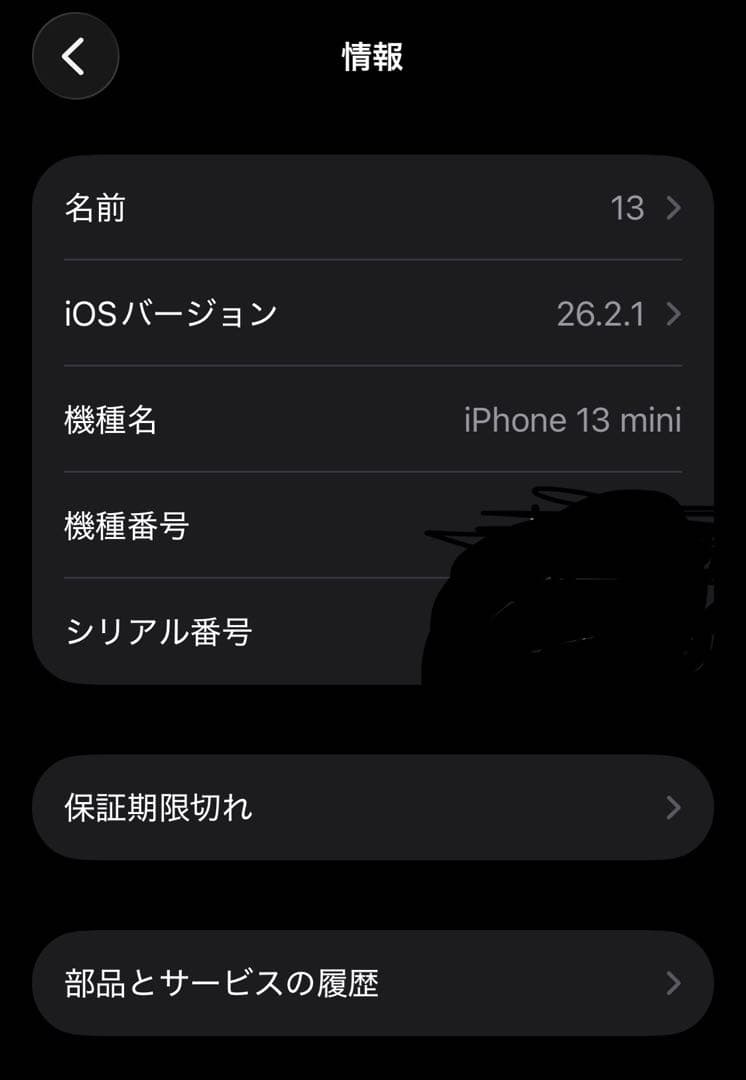
Task: Expand the chevron beside iOSバージョン
Action: click(x=672, y=314)
